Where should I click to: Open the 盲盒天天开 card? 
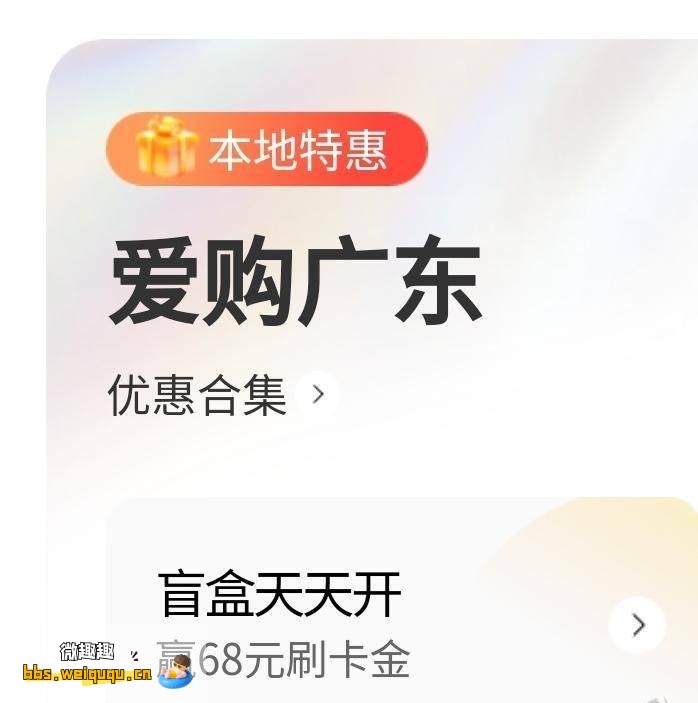[281, 596]
